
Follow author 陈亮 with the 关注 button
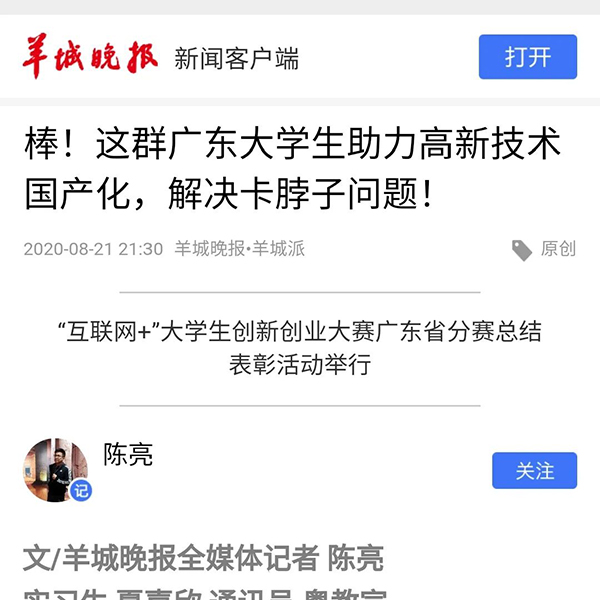click(x=535, y=470)
